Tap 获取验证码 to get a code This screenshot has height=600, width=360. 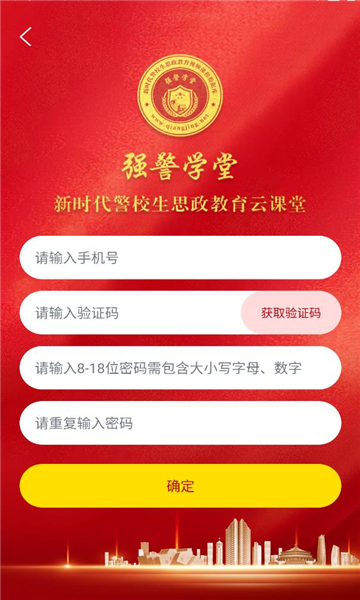pyautogui.click(x=291, y=313)
